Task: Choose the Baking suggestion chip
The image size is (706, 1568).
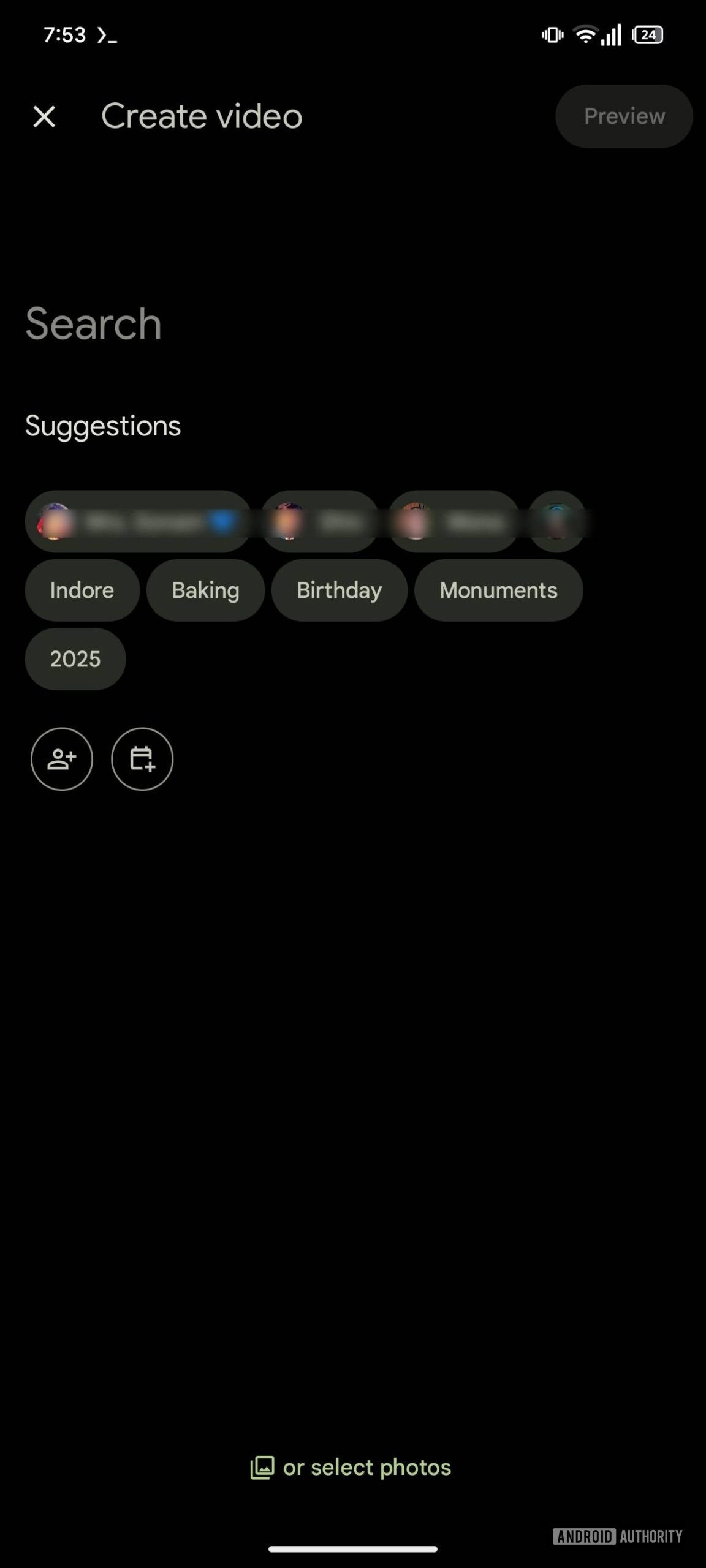Action: point(205,590)
